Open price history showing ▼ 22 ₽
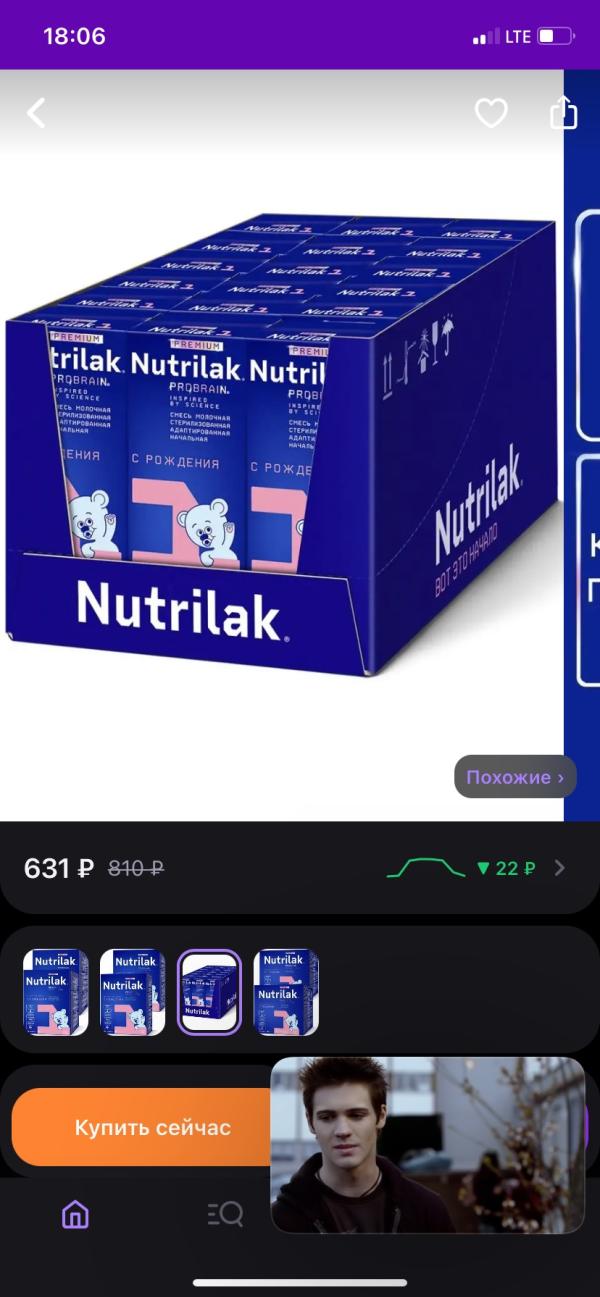 [476, 868]
